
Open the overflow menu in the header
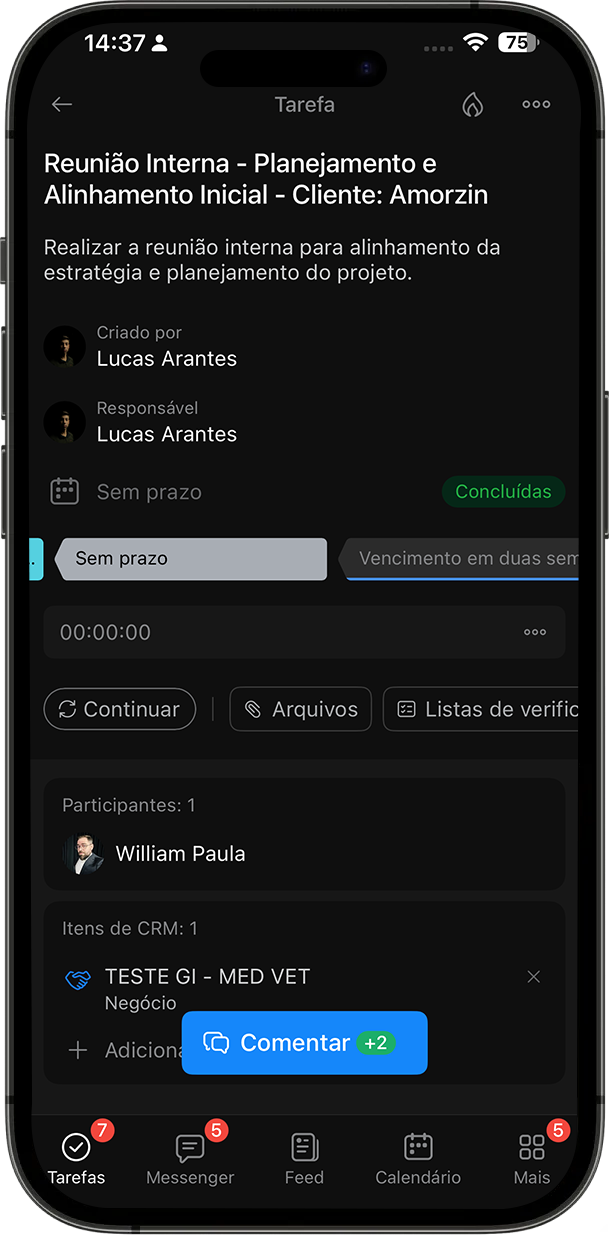pyautogui.click(x=536, y=105)
